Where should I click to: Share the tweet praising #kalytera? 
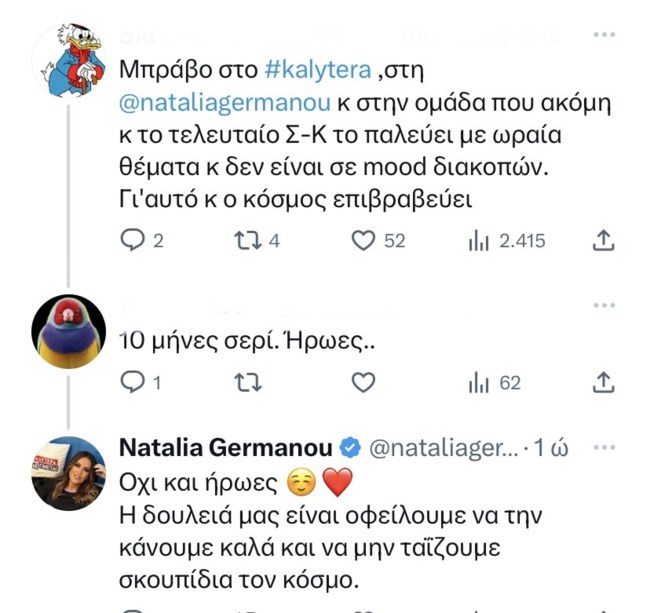tap(603, 240)
